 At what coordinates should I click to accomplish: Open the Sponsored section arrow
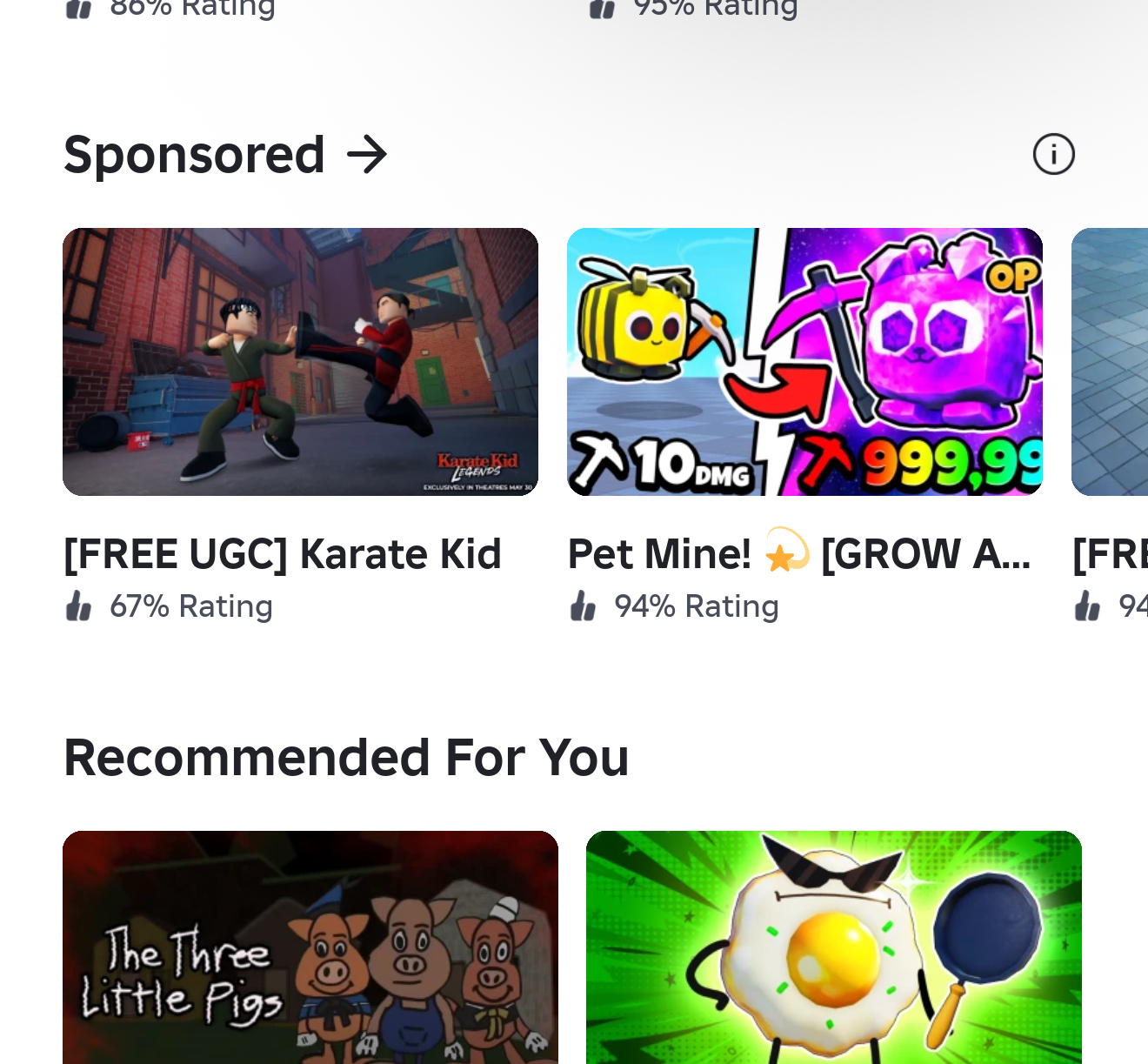(x=366, y=155)
